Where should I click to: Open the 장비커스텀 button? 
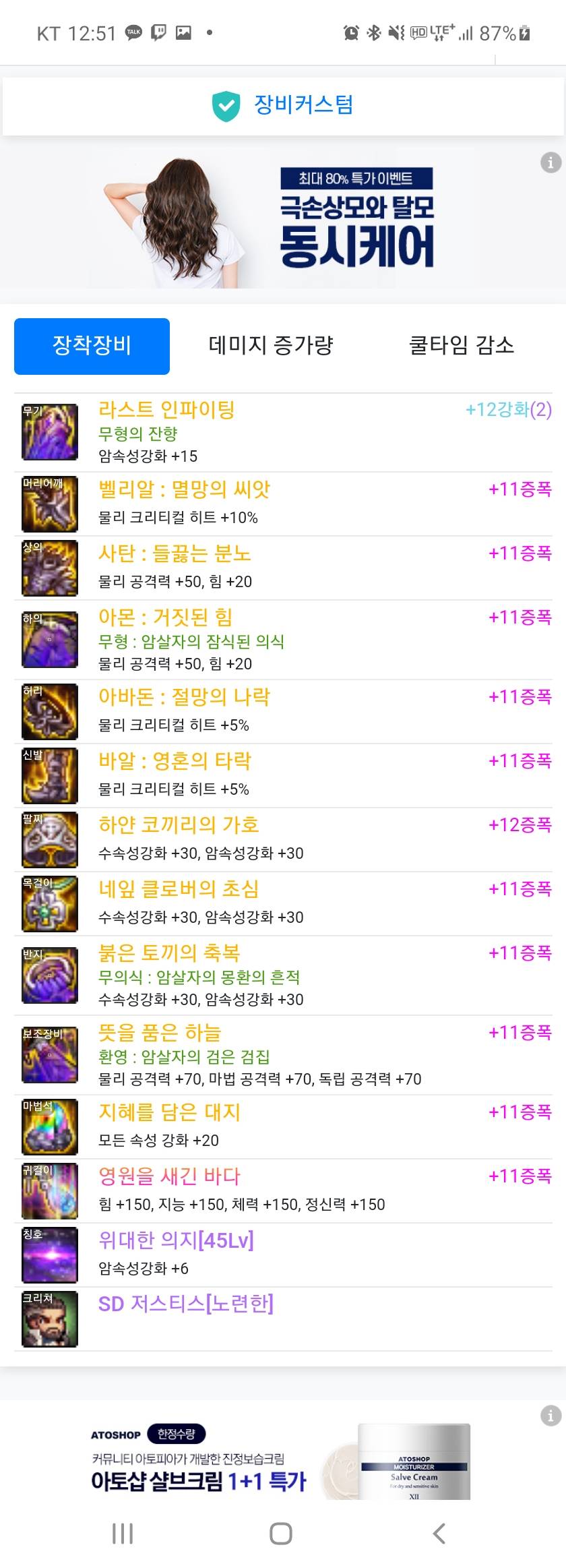pyautogui.click(x=283, y=106)
